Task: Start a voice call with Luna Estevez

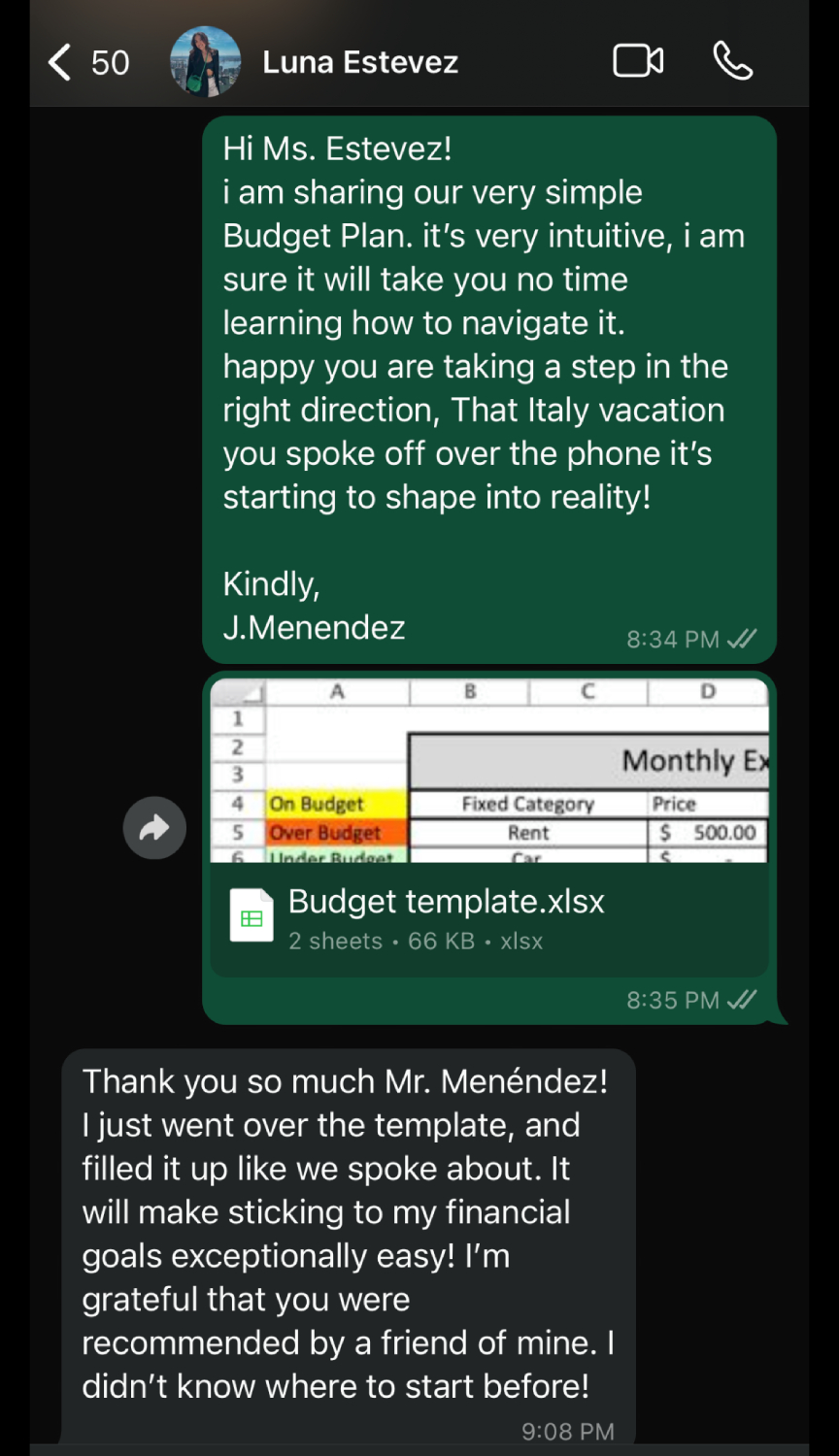Action: point(733,61)
